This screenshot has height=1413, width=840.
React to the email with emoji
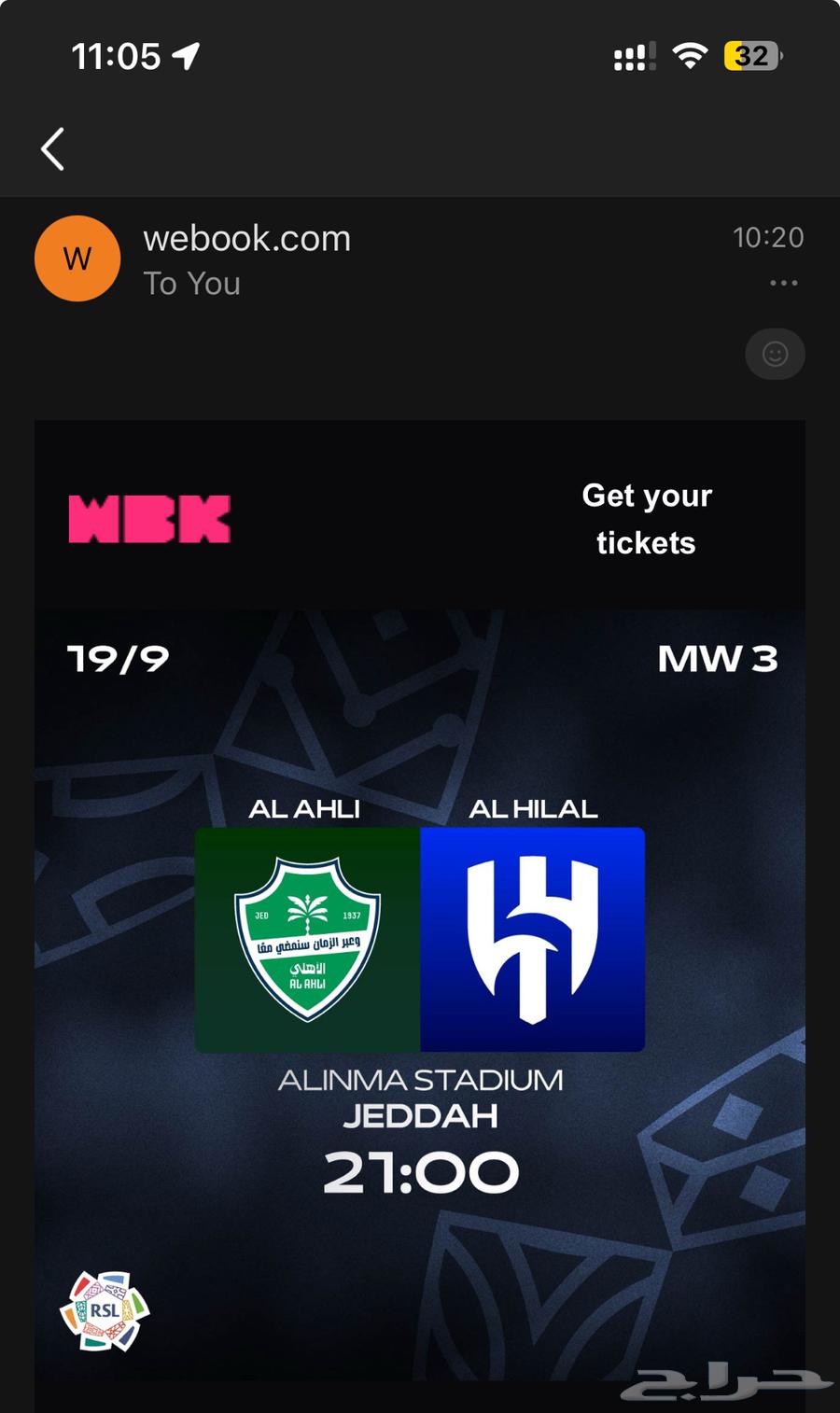775,354
